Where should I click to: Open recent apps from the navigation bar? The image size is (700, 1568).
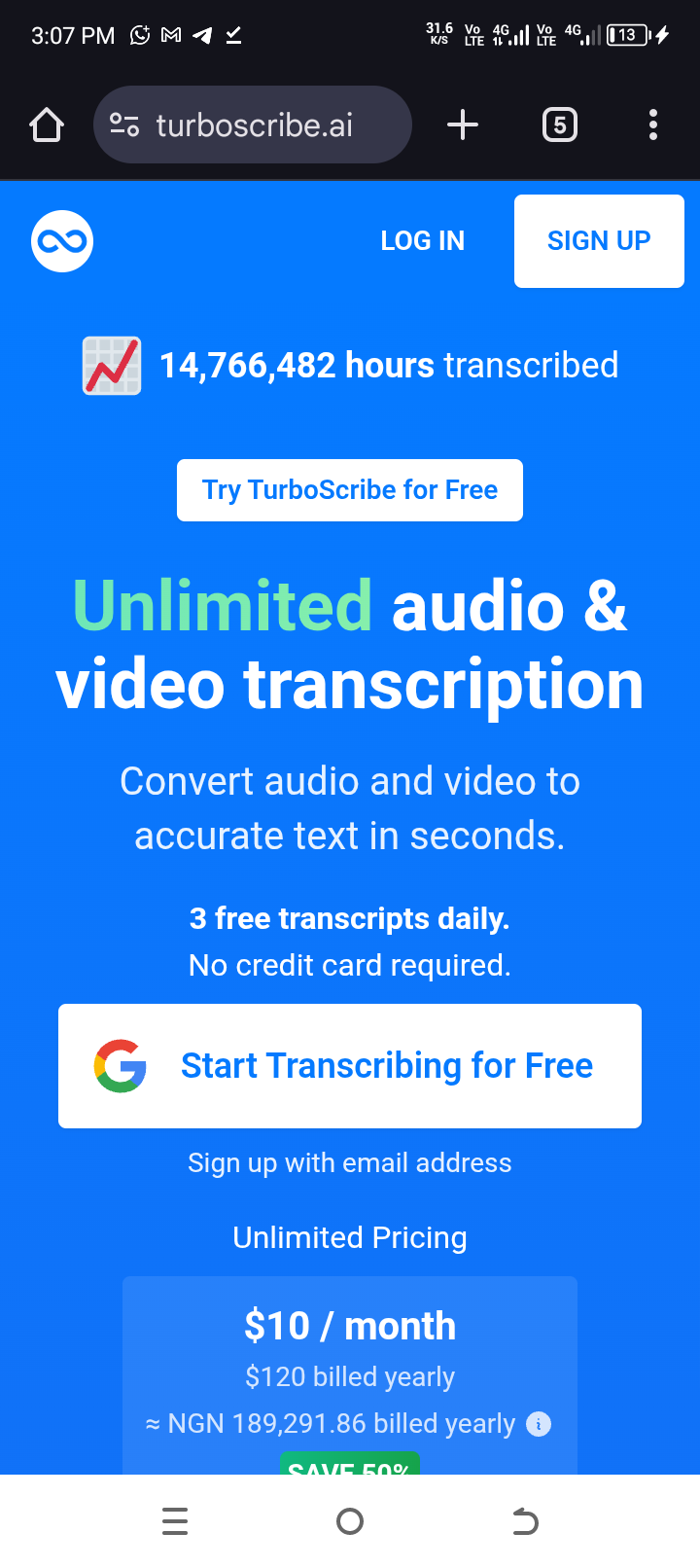pyautogui.click(x=175, y=1521)
